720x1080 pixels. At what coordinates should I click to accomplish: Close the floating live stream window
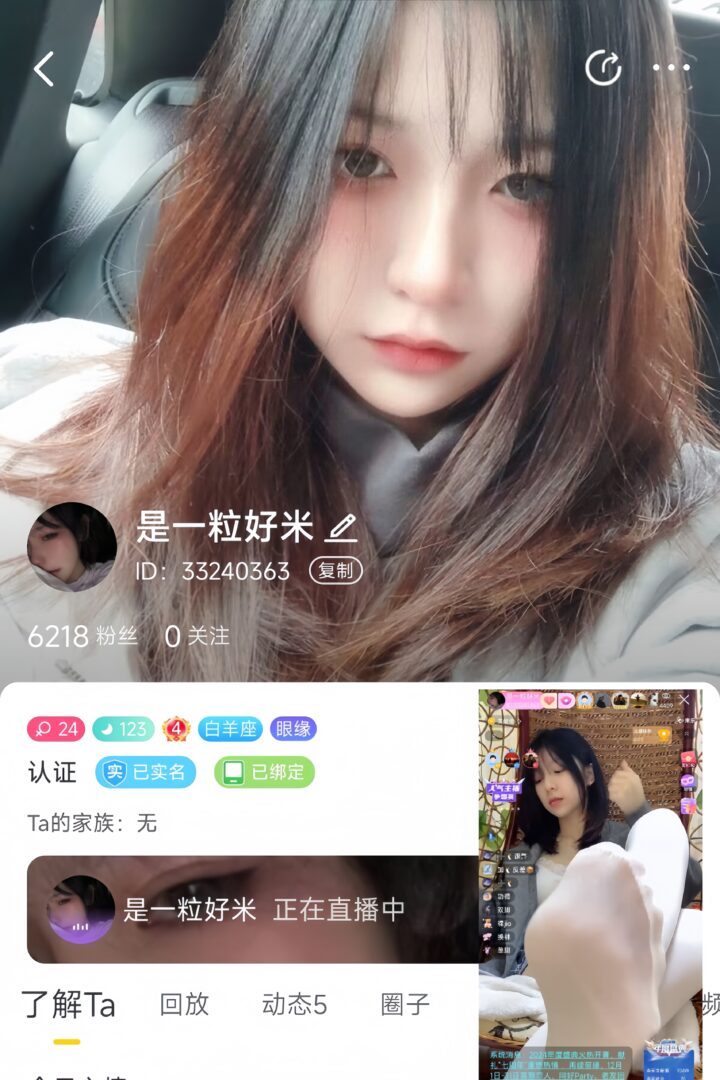click(x=684, y=700)
